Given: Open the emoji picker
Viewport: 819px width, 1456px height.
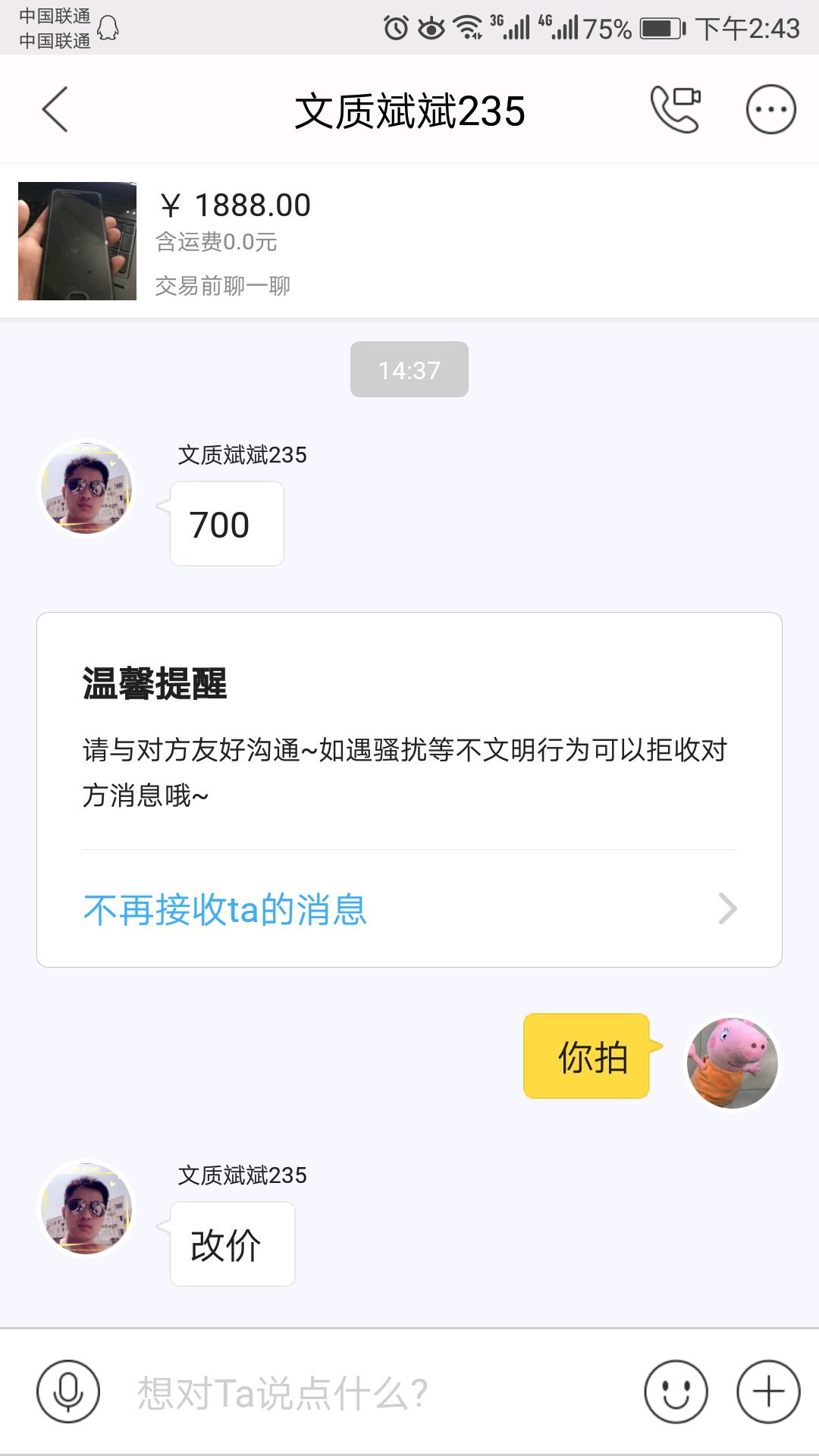Looking at the screenshot, I should (x=676, y=1392).
